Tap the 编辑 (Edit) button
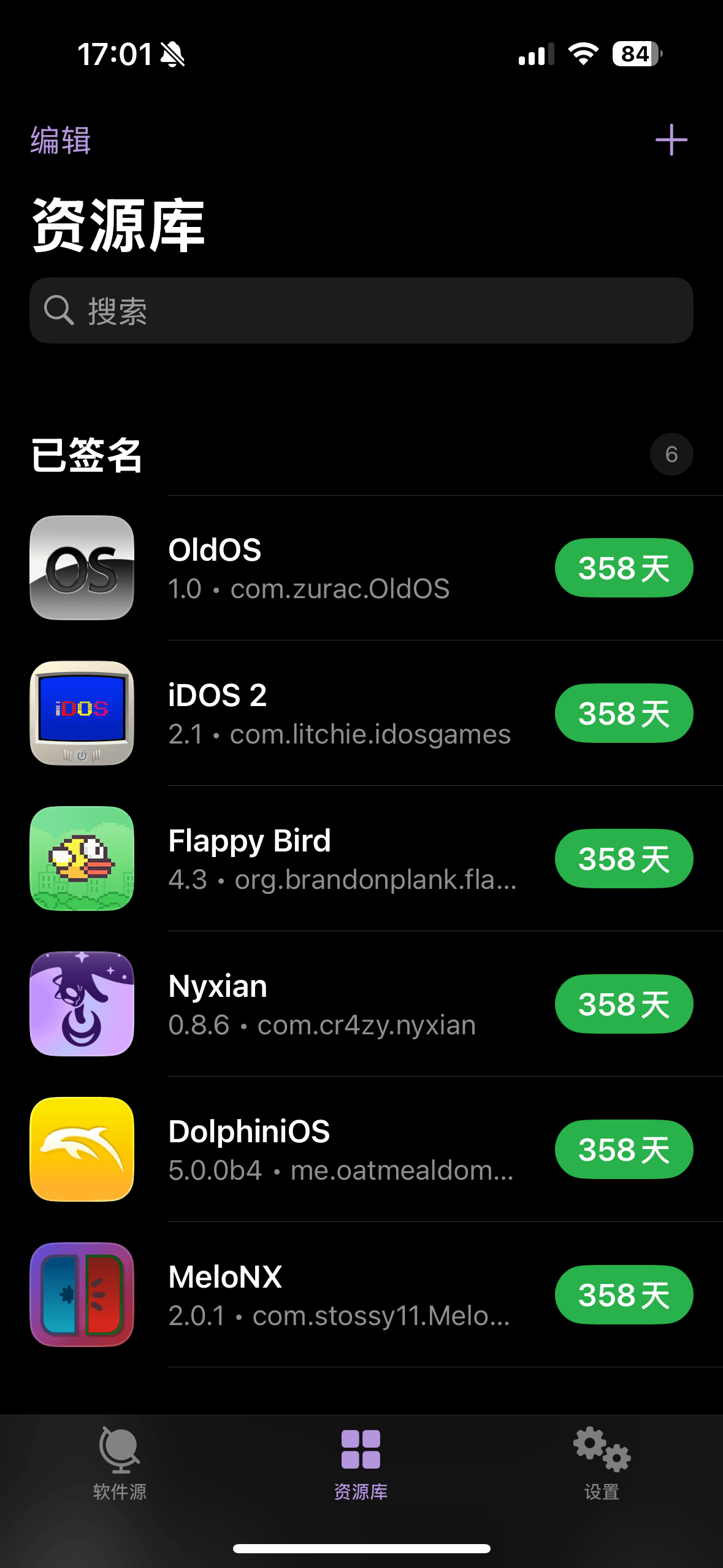Image resolution: width=723 pixels, height=1568 pixels. pyautogui.click(x=61, y=140)
